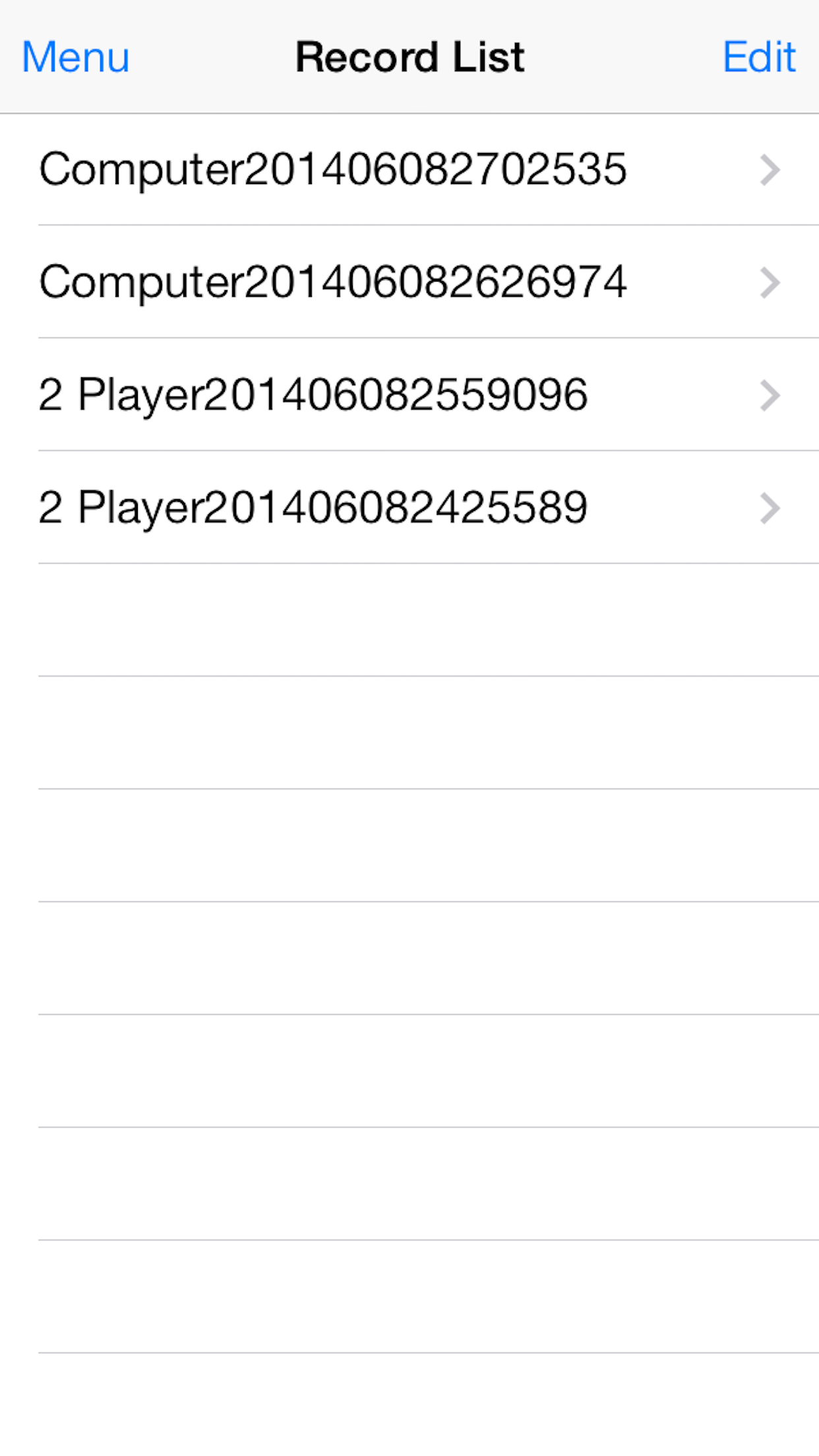Image resolution: width=819 pixels, height=1456 pixels.
Task: Select record 2 Player201406082559096
Action: 313,394
